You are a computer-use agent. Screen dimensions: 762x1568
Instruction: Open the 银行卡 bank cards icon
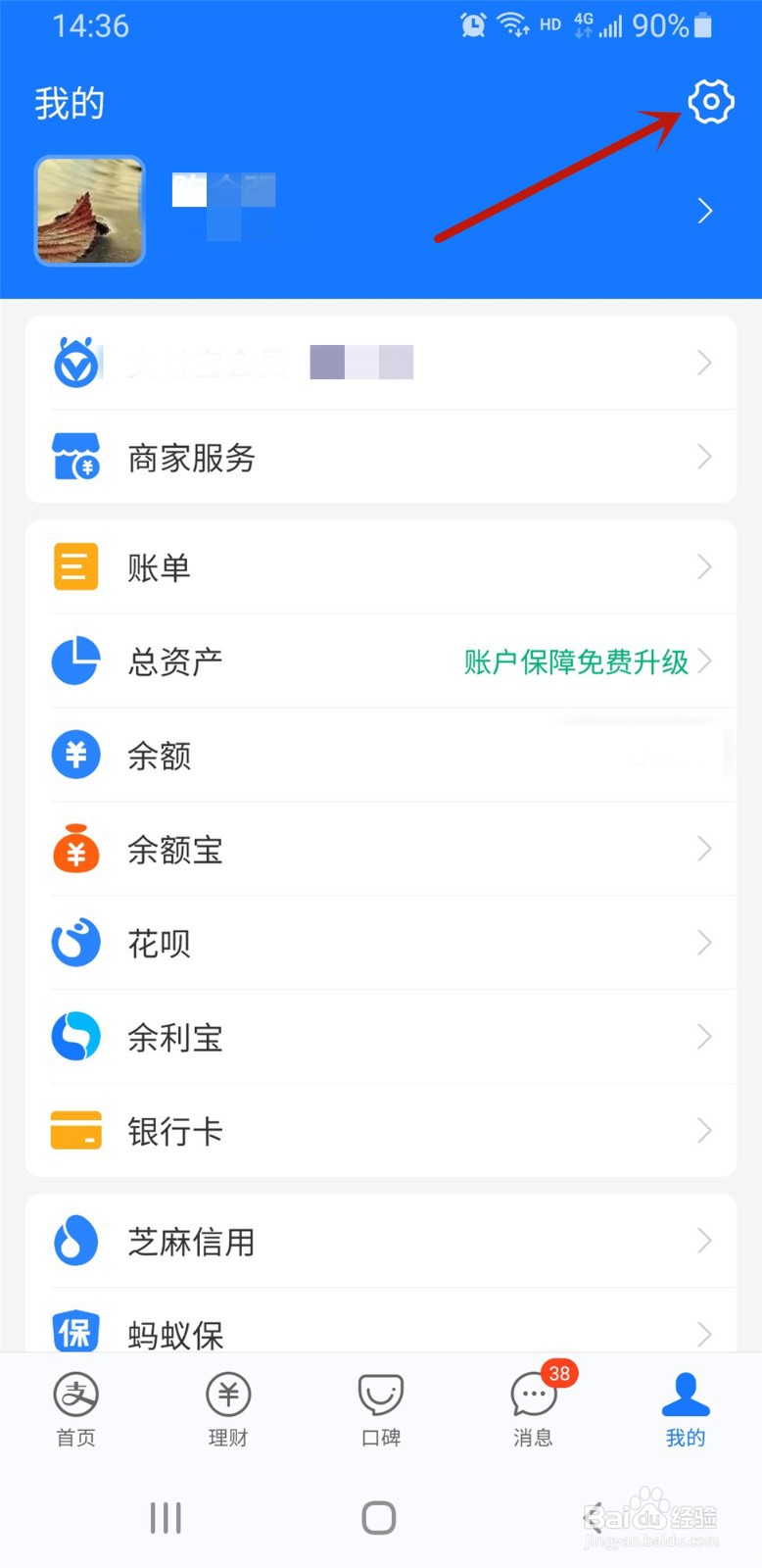tap(75, 1131)
